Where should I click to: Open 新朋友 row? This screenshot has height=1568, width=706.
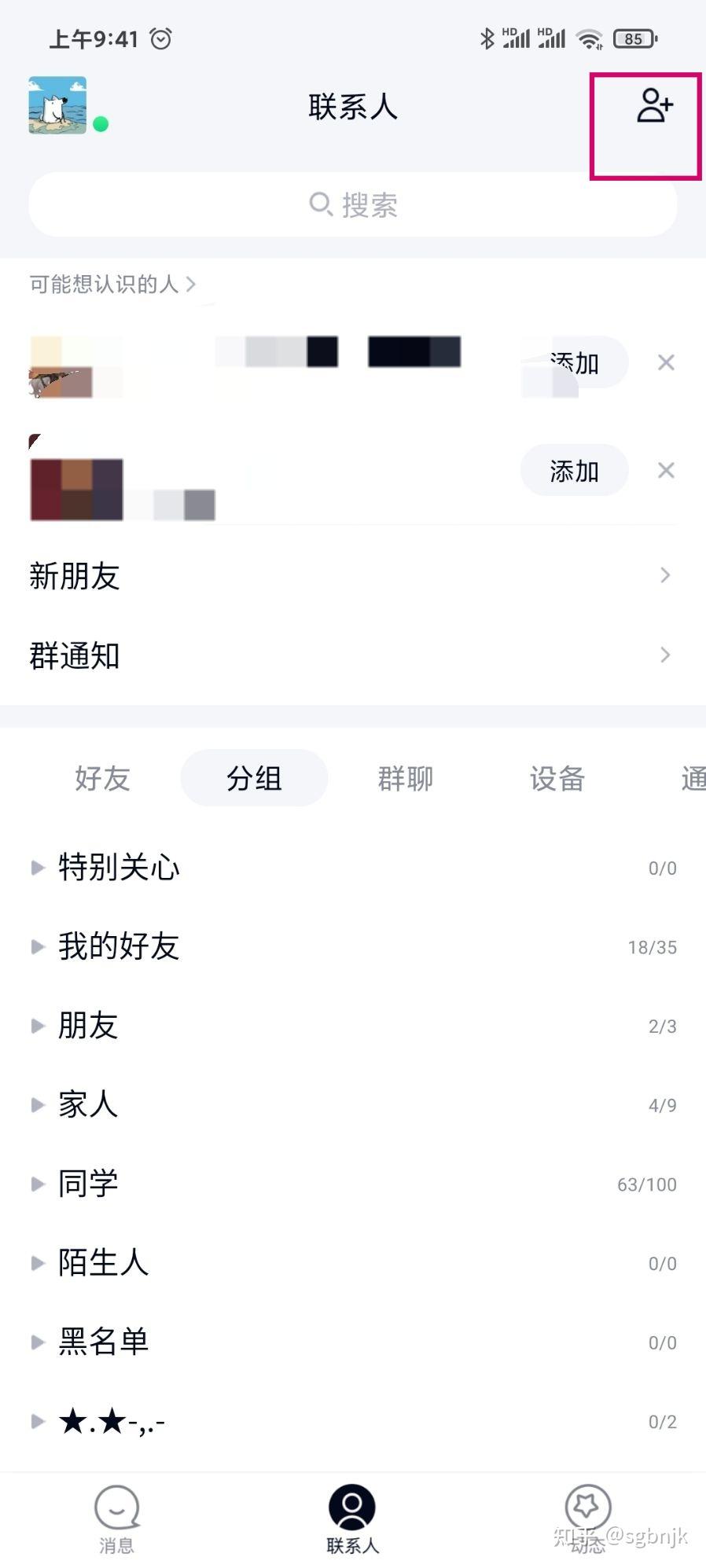coord(353,575)
